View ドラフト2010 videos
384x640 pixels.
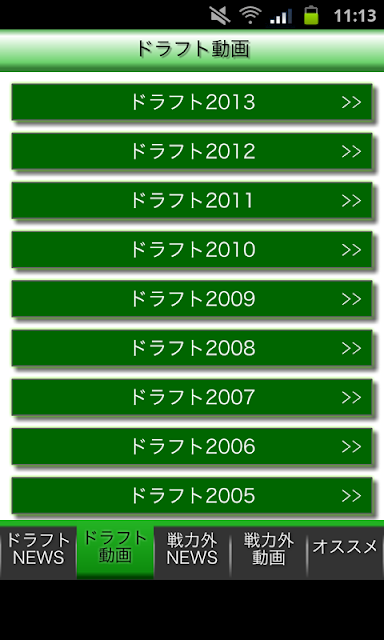(x=192, y=249)
